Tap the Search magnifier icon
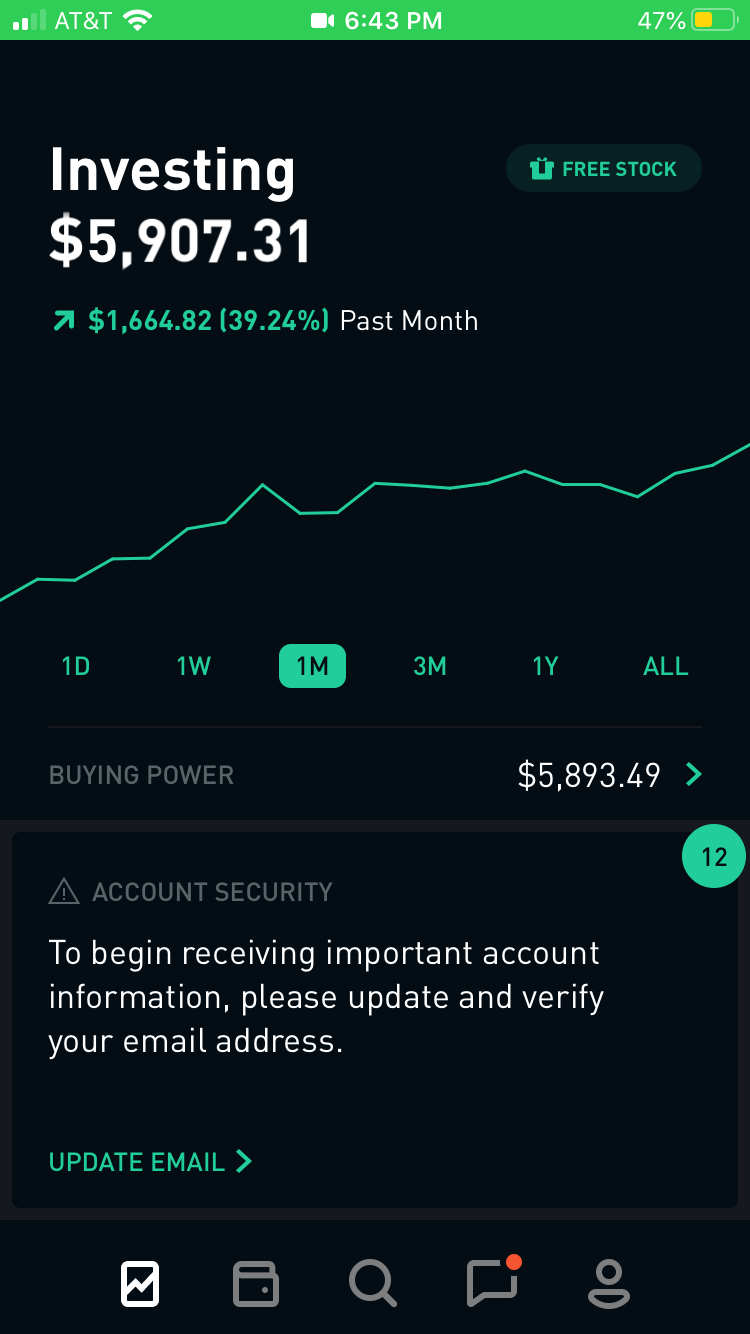 [372, 1284]
